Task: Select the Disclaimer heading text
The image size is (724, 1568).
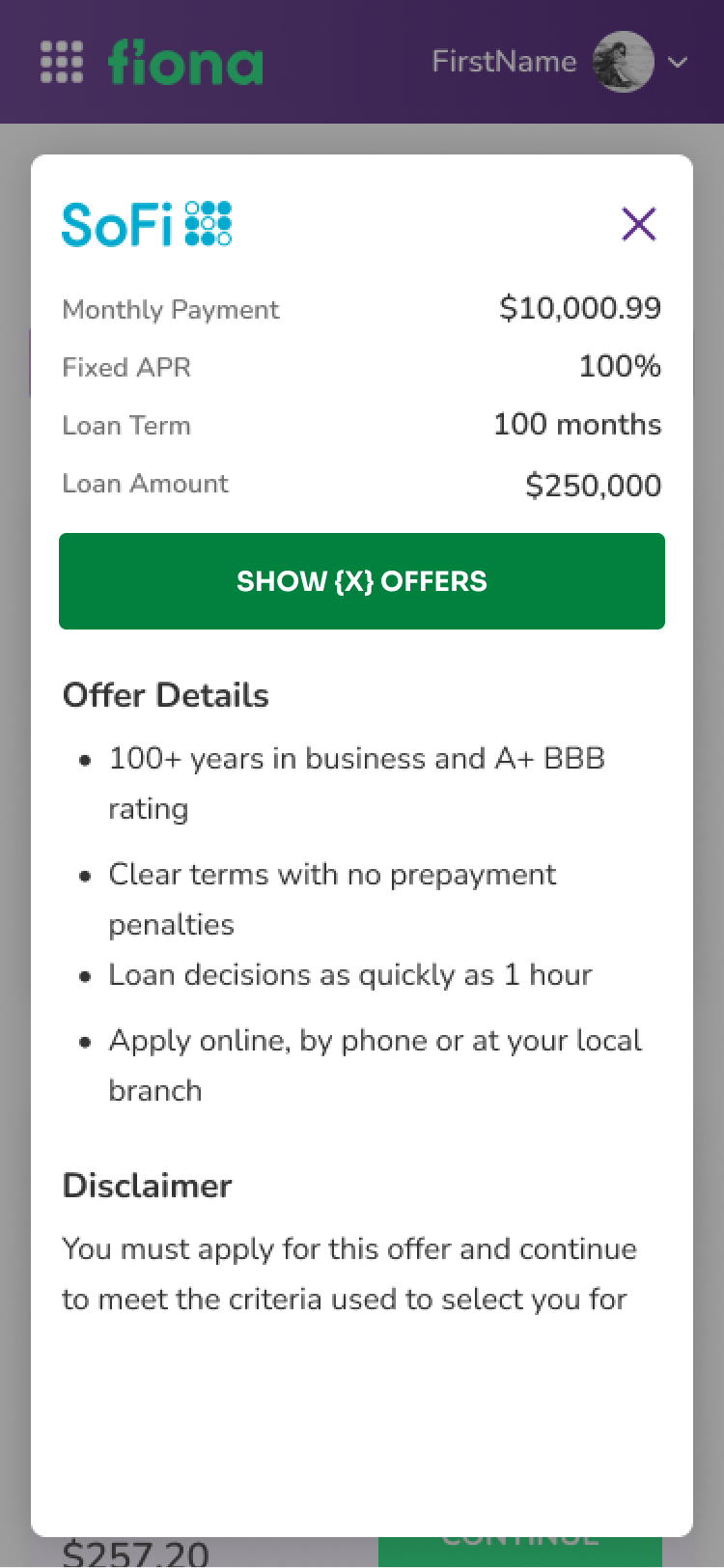Action: (x=147, y=1186)
